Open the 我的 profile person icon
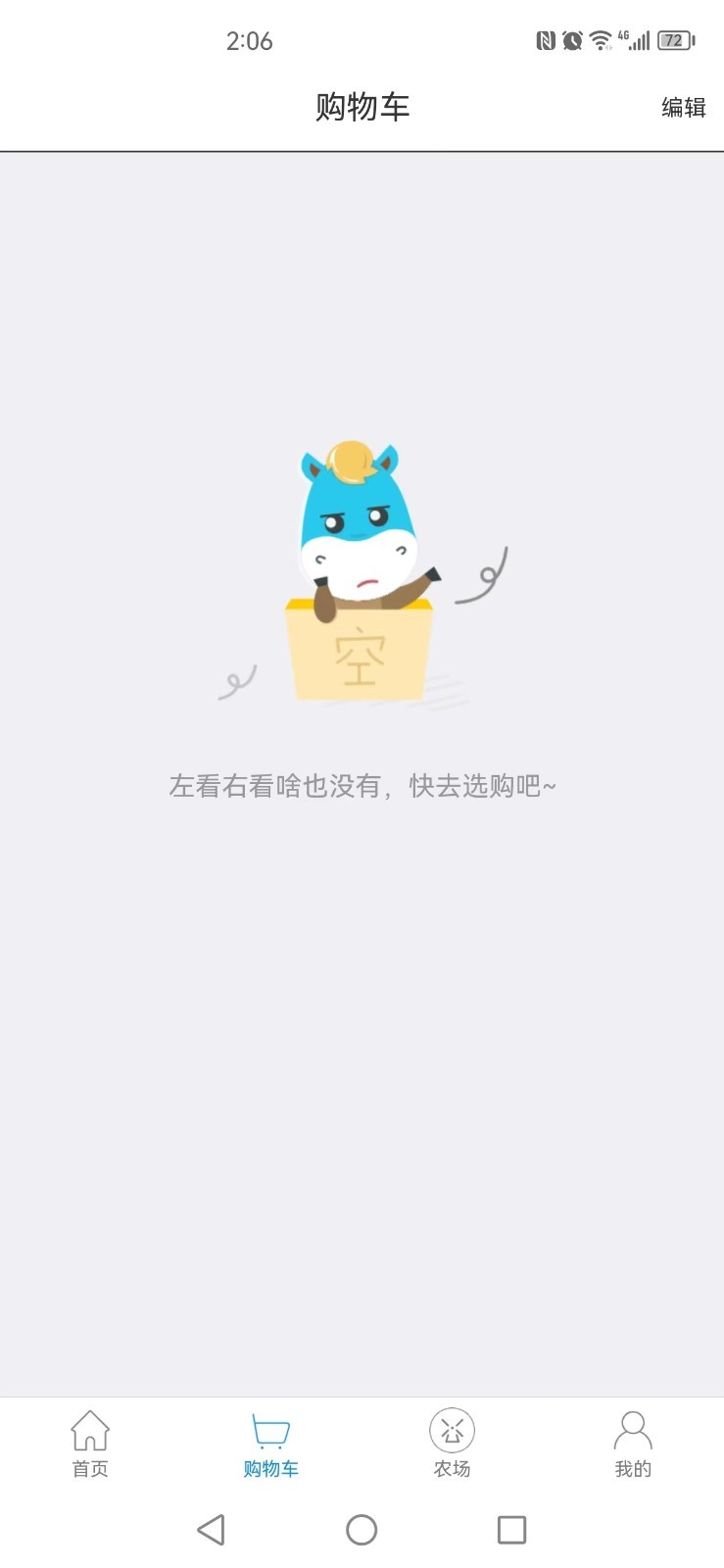Image resolution: width=724 pixels, height=1568 pixels. 634,1430
